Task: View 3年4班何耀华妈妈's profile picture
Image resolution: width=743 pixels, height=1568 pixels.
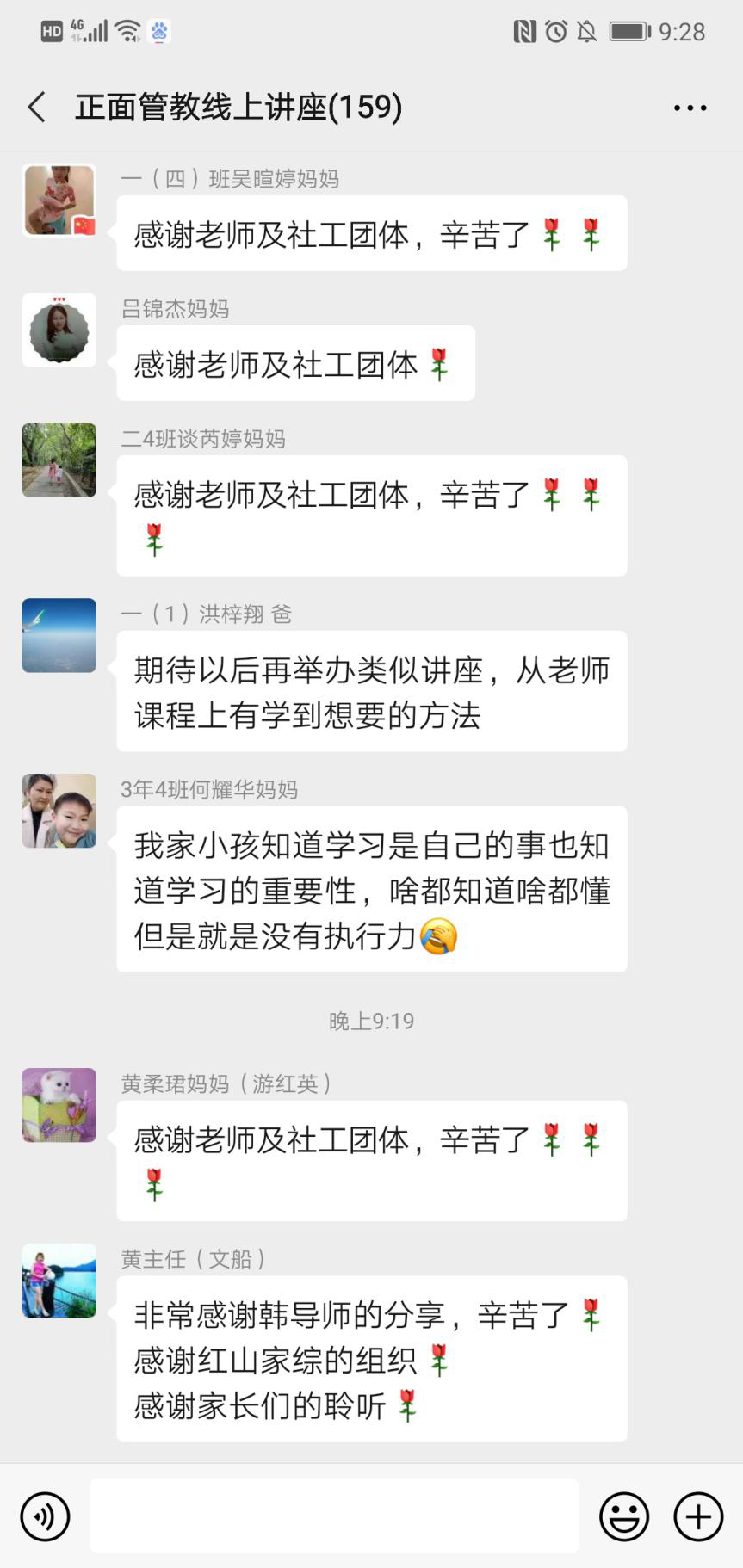Action: [59, 811]
